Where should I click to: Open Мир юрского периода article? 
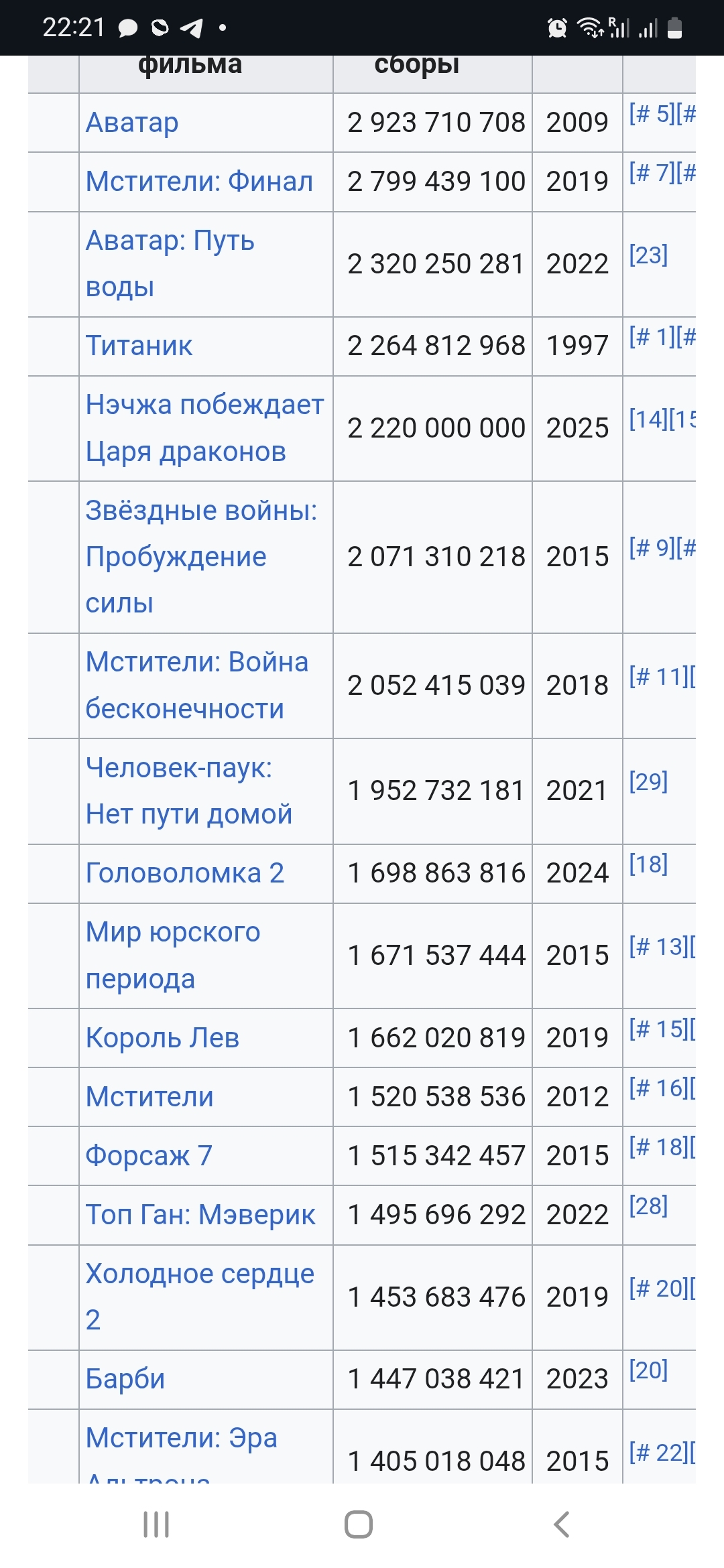click(x=173, y=932)
